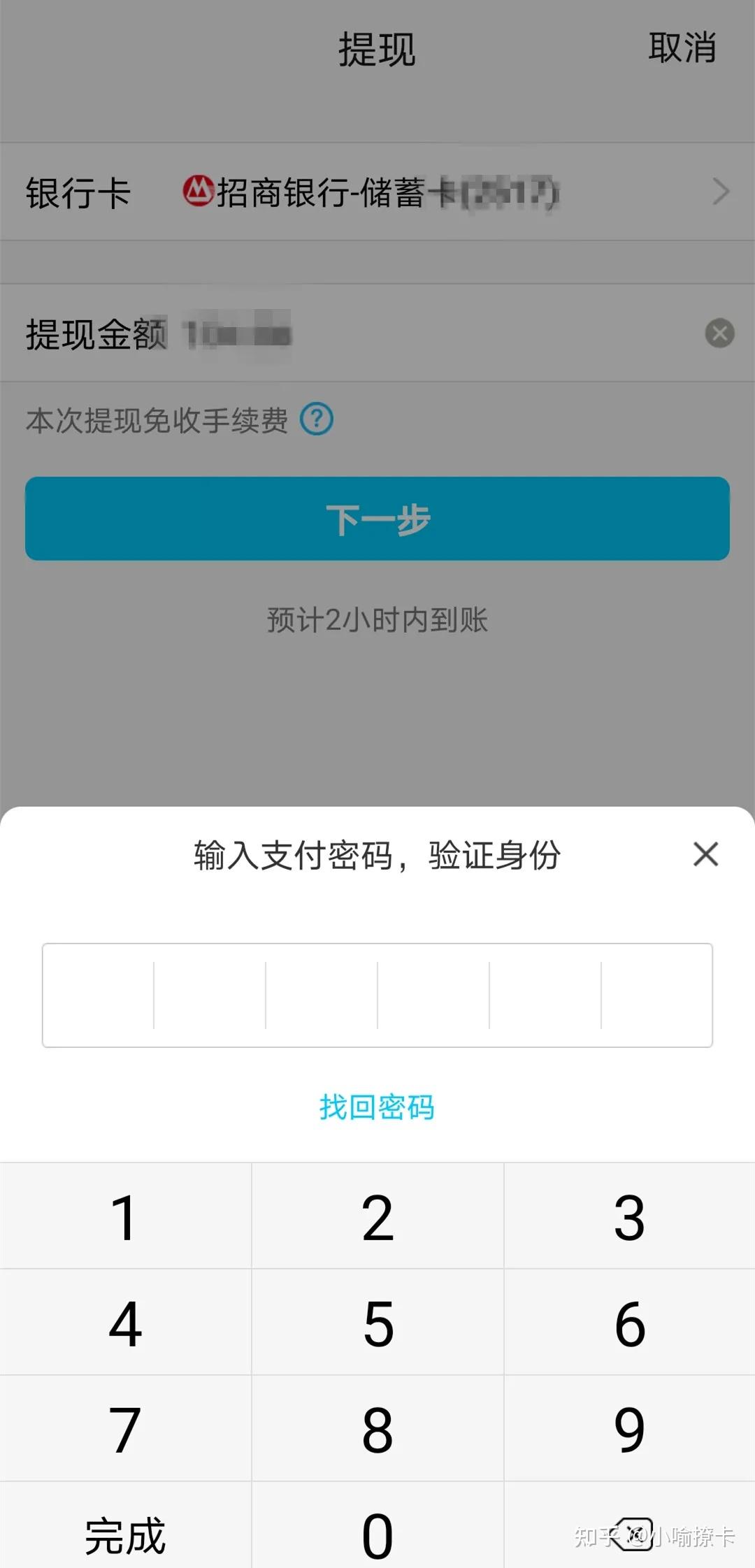Close the payment password dialog
Image resolution: width=755 pixels, height=1568 pixels.
point(705,854)
